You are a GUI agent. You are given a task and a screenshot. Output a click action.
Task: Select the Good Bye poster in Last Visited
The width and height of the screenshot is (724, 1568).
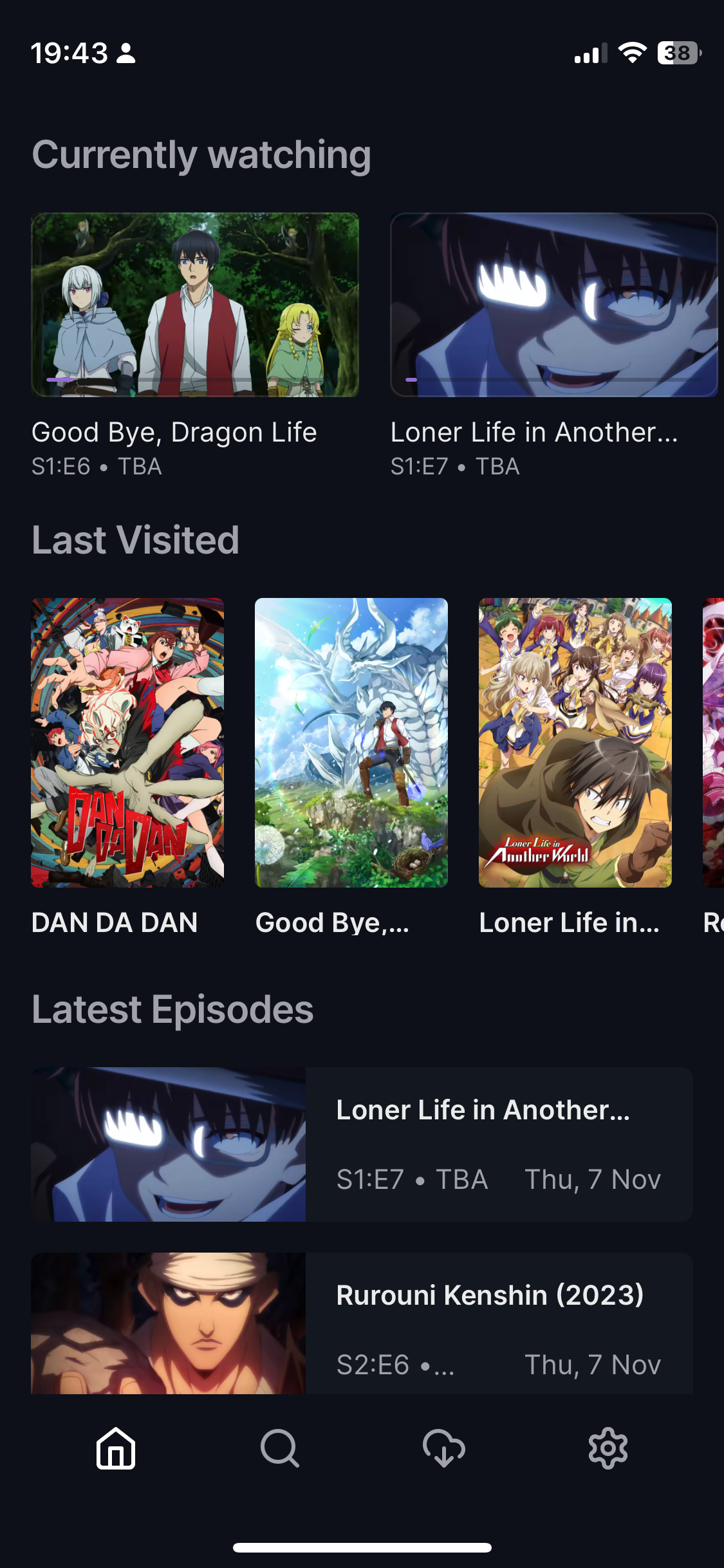[x=351, y=743]
